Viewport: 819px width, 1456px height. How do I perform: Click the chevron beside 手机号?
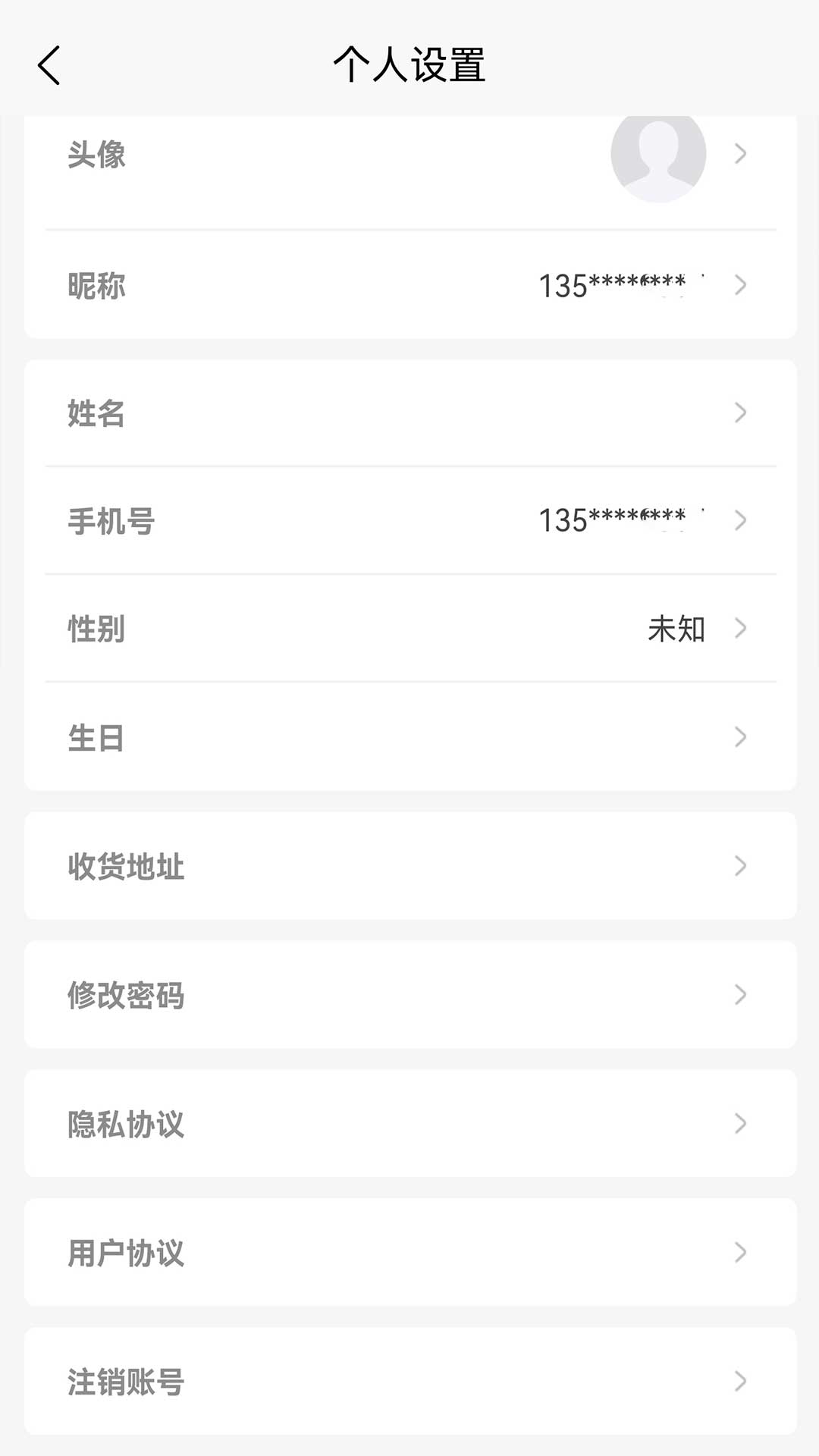click(741, 519)
